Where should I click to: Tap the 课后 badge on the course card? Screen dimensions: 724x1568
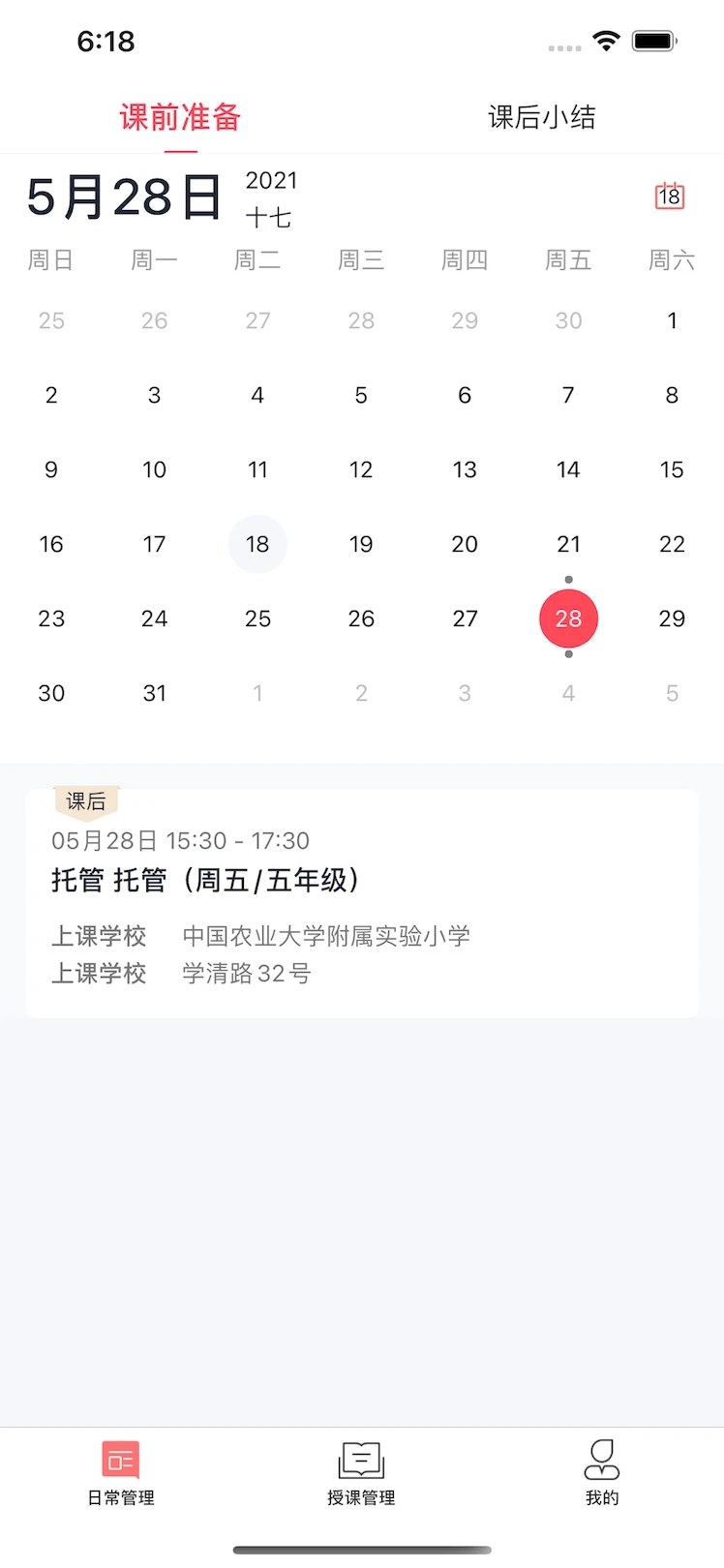click(84, 800)
